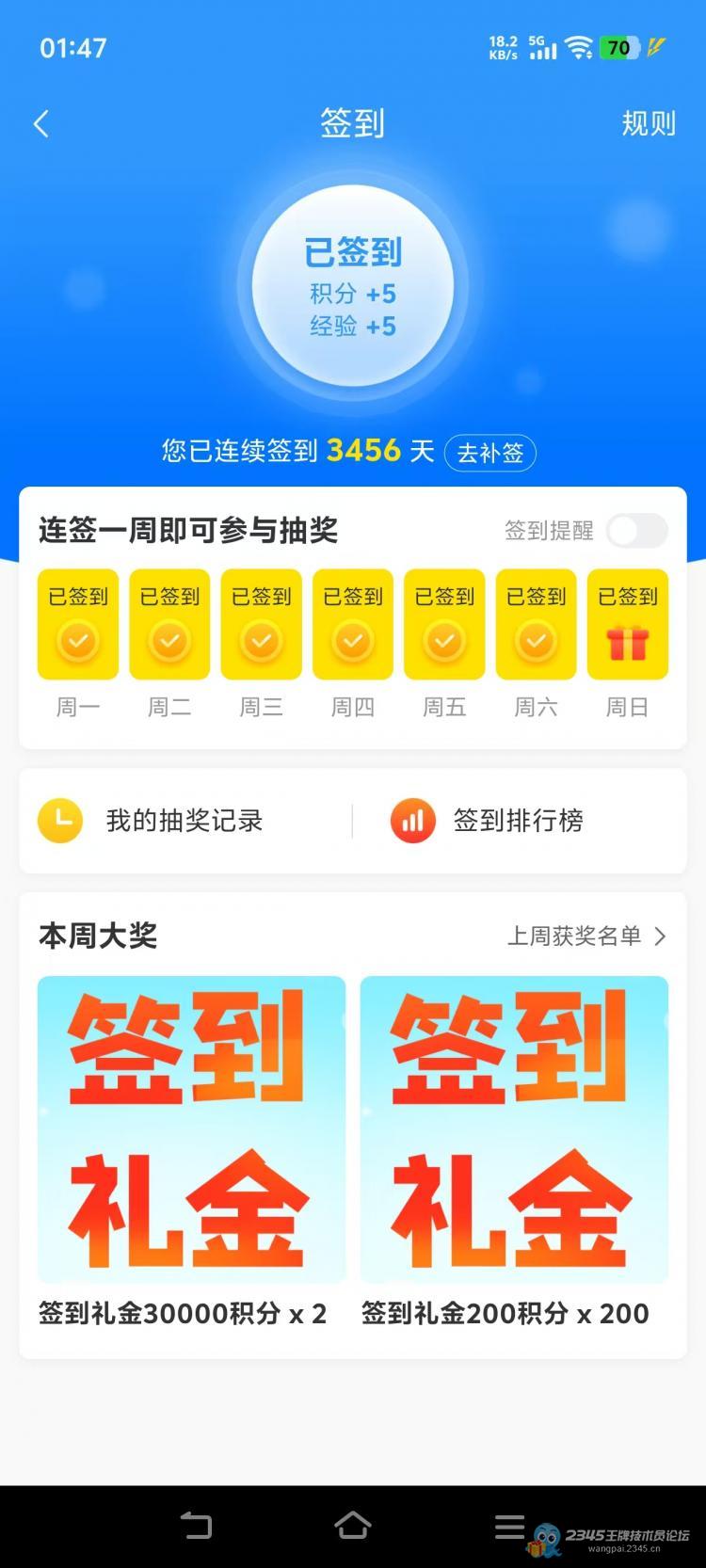This screenshot has width=706, height=1568.
Task: Go back using the top-left arrow
Action: tap(40, 123)
